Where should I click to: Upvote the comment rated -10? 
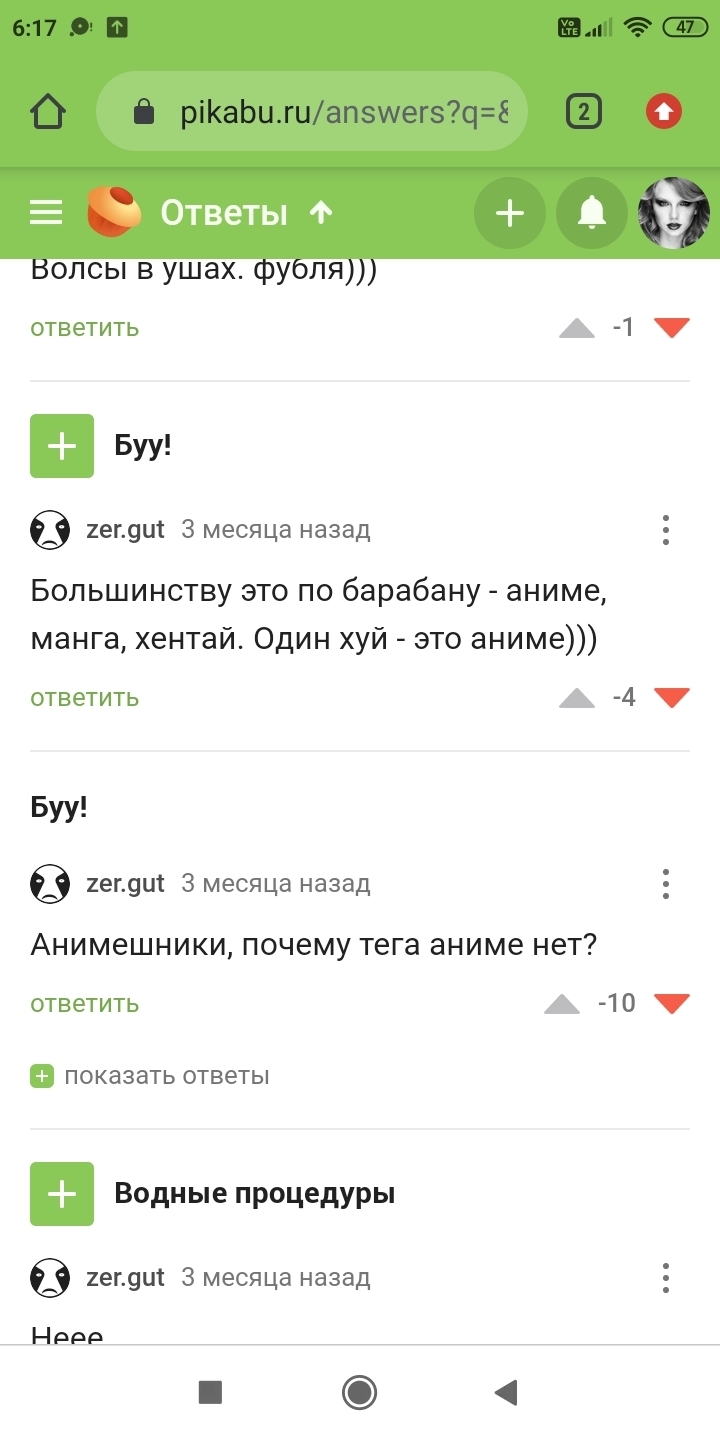(x=562, y=1004)
